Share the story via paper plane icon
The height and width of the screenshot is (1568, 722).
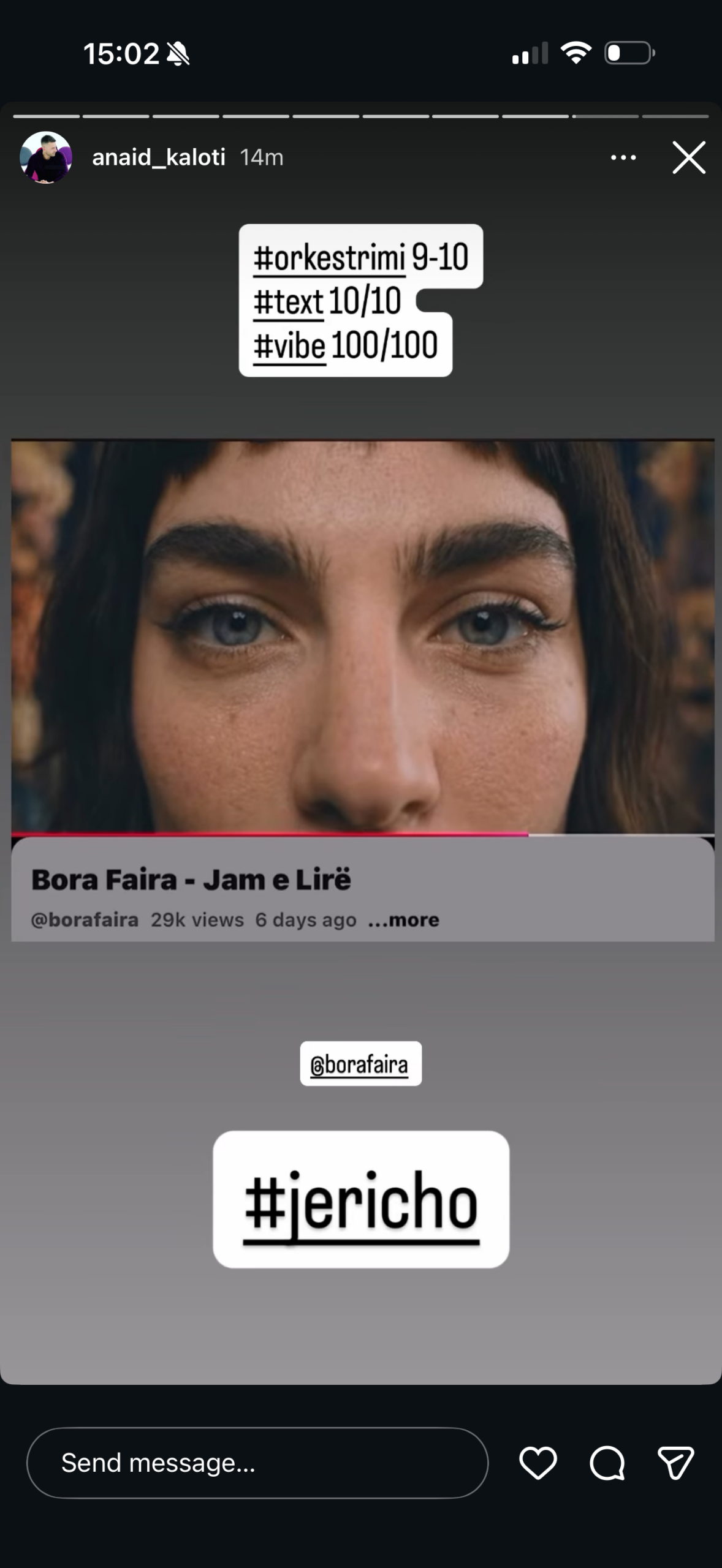tap(675, 1464)
